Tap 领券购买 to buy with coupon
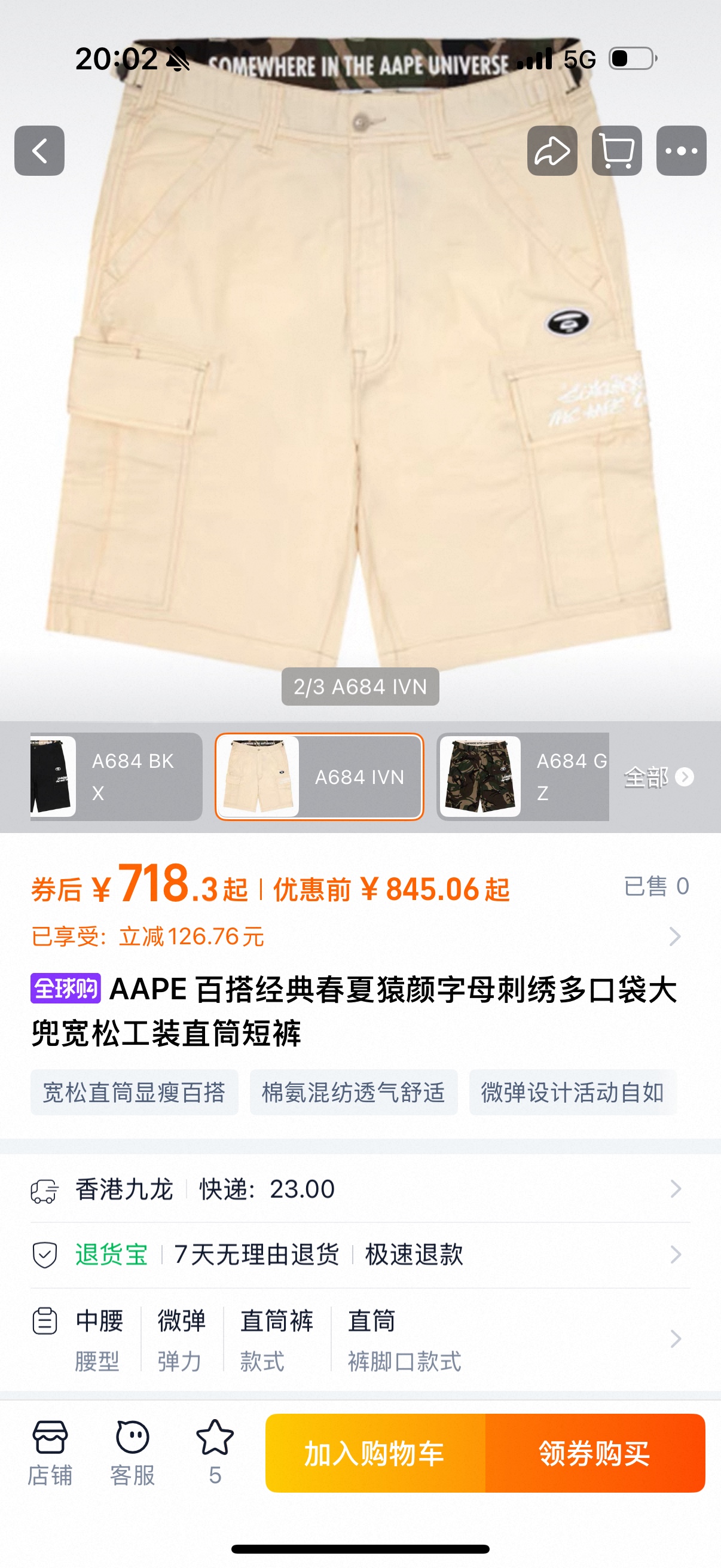 pos(594,1453)
